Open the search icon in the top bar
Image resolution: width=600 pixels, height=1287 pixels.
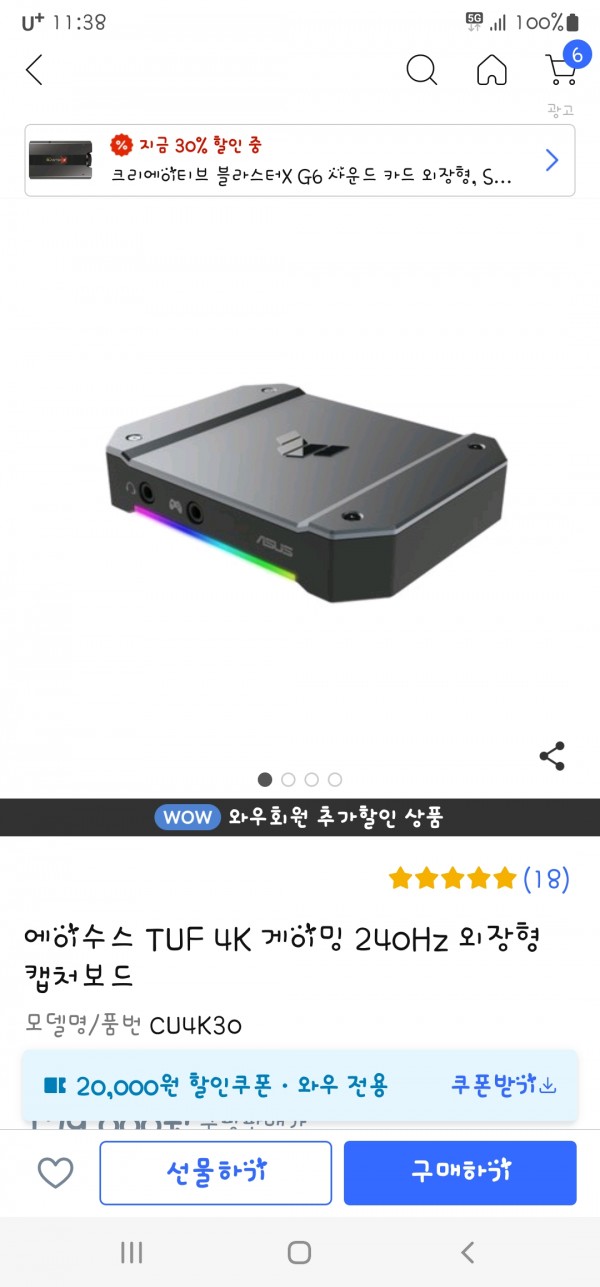tap(422, 70)
